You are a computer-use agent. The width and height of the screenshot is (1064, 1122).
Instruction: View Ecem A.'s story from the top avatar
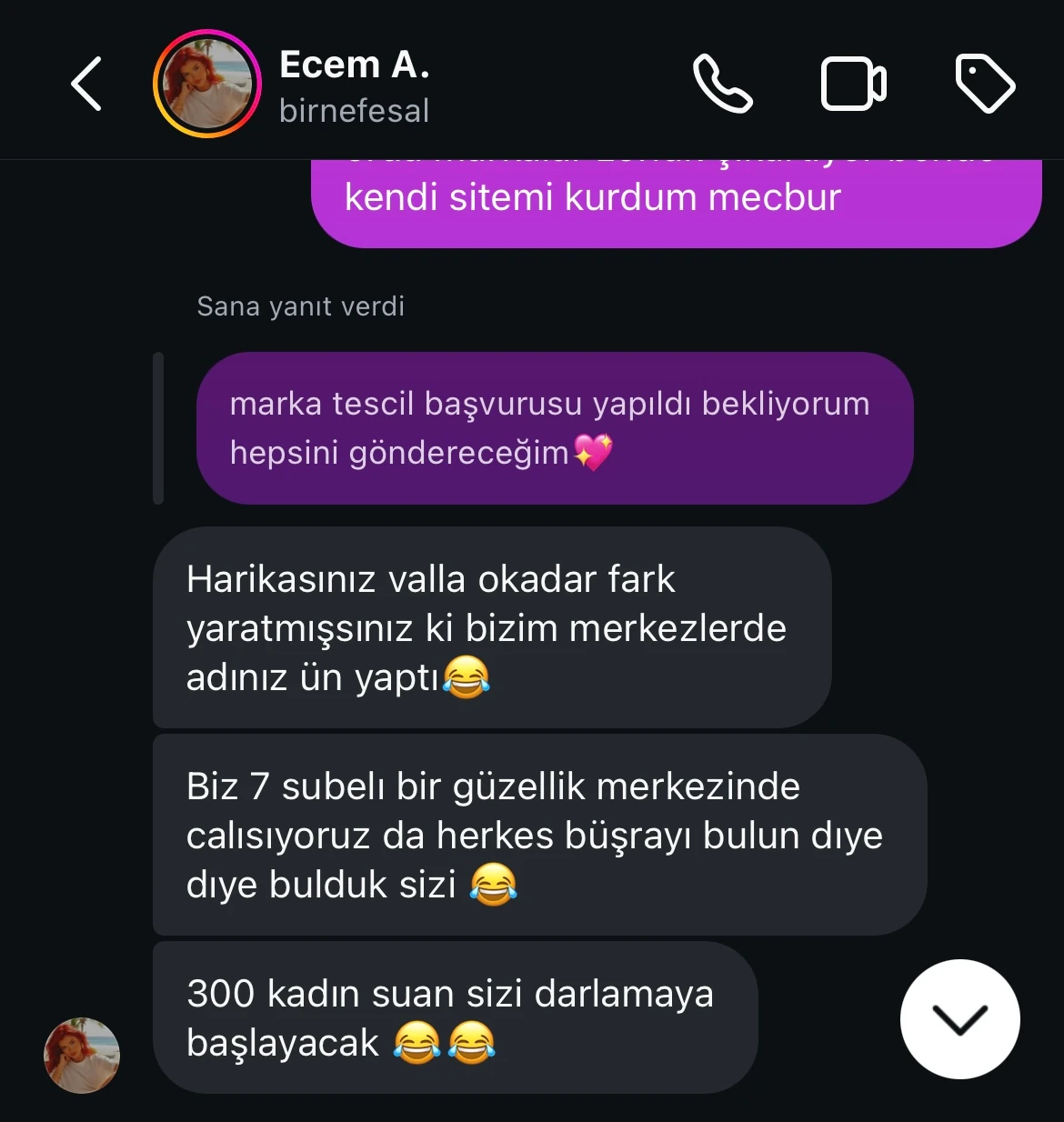207,84
